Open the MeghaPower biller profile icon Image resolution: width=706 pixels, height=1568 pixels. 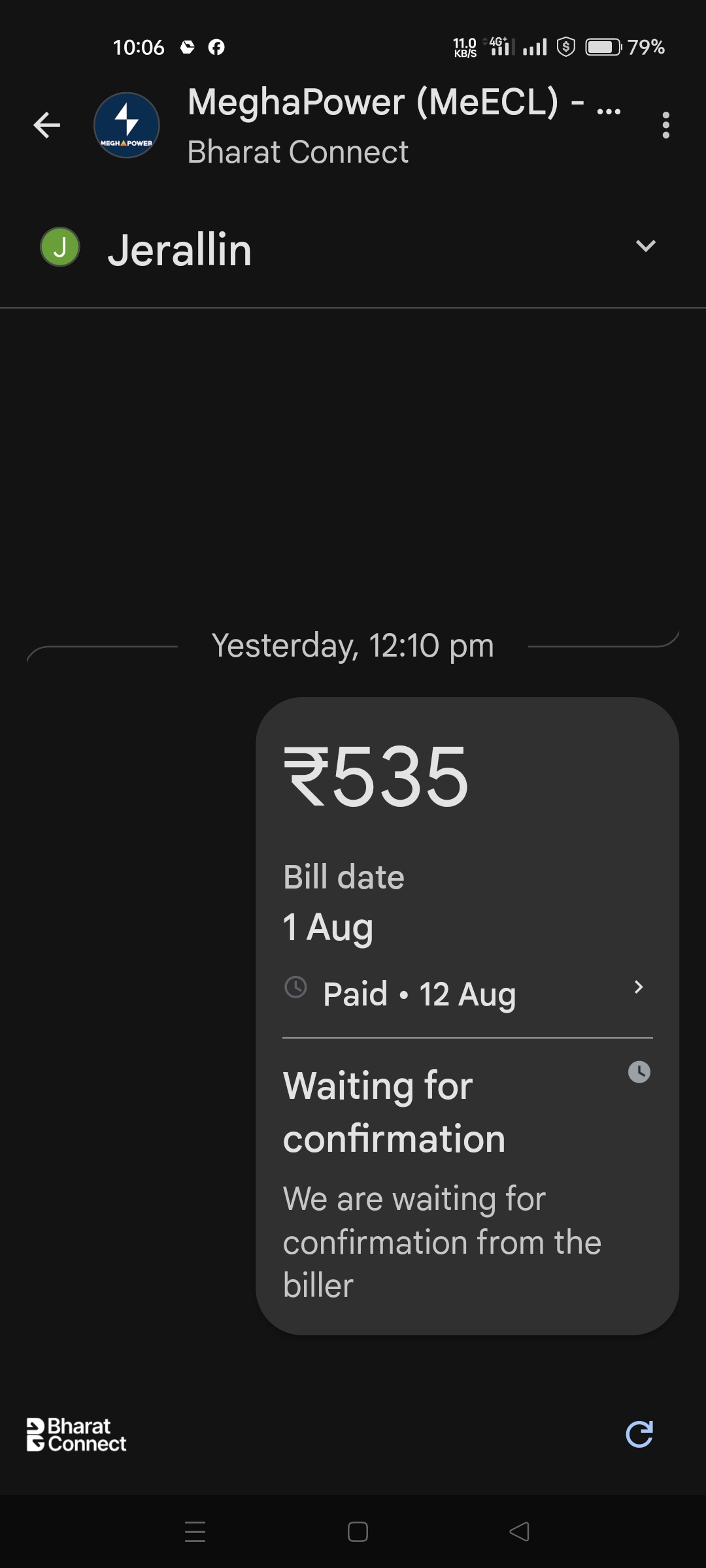[127, 125]
